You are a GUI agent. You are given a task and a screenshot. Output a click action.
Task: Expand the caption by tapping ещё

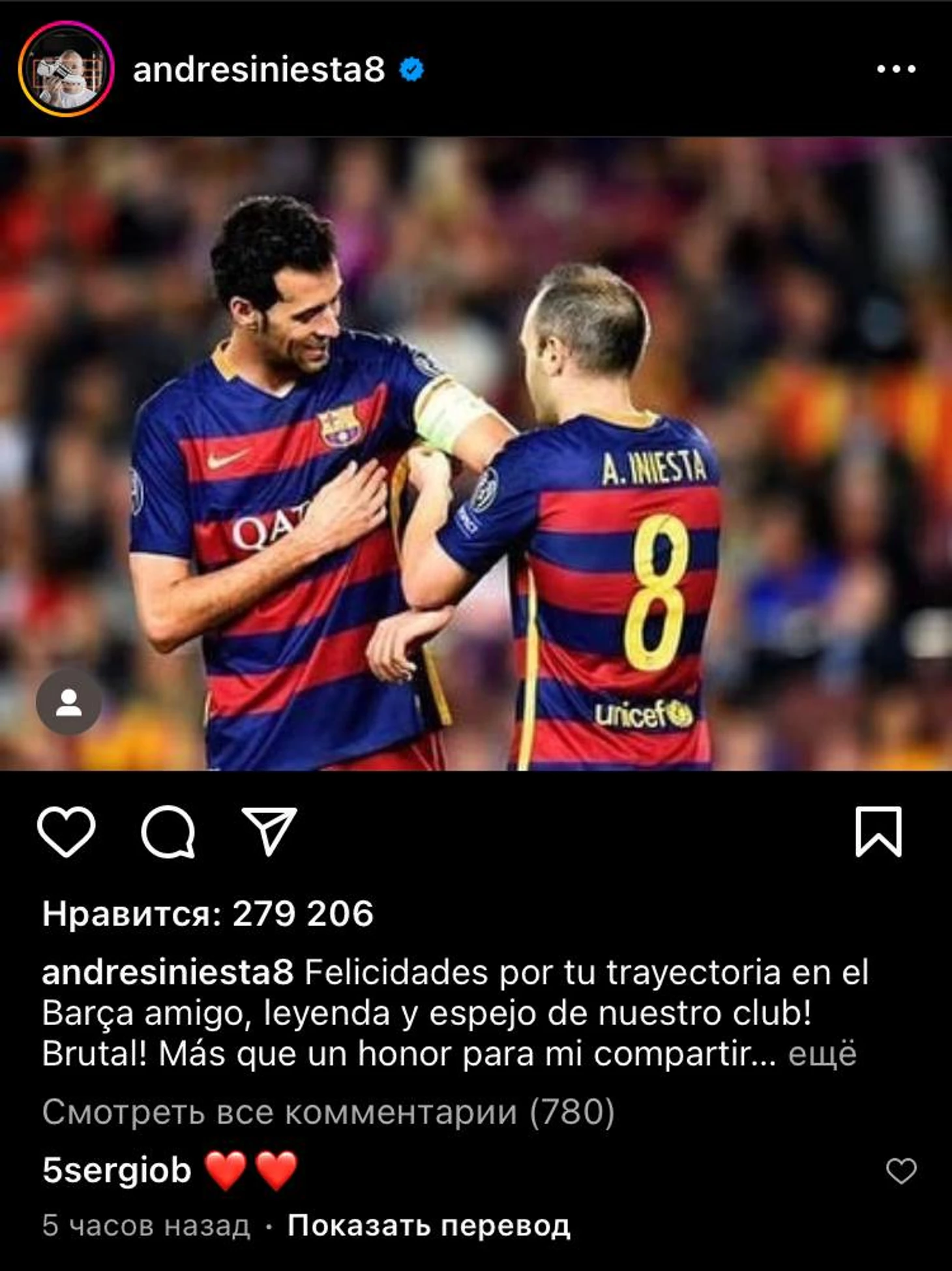click(x=822, y=1054)
